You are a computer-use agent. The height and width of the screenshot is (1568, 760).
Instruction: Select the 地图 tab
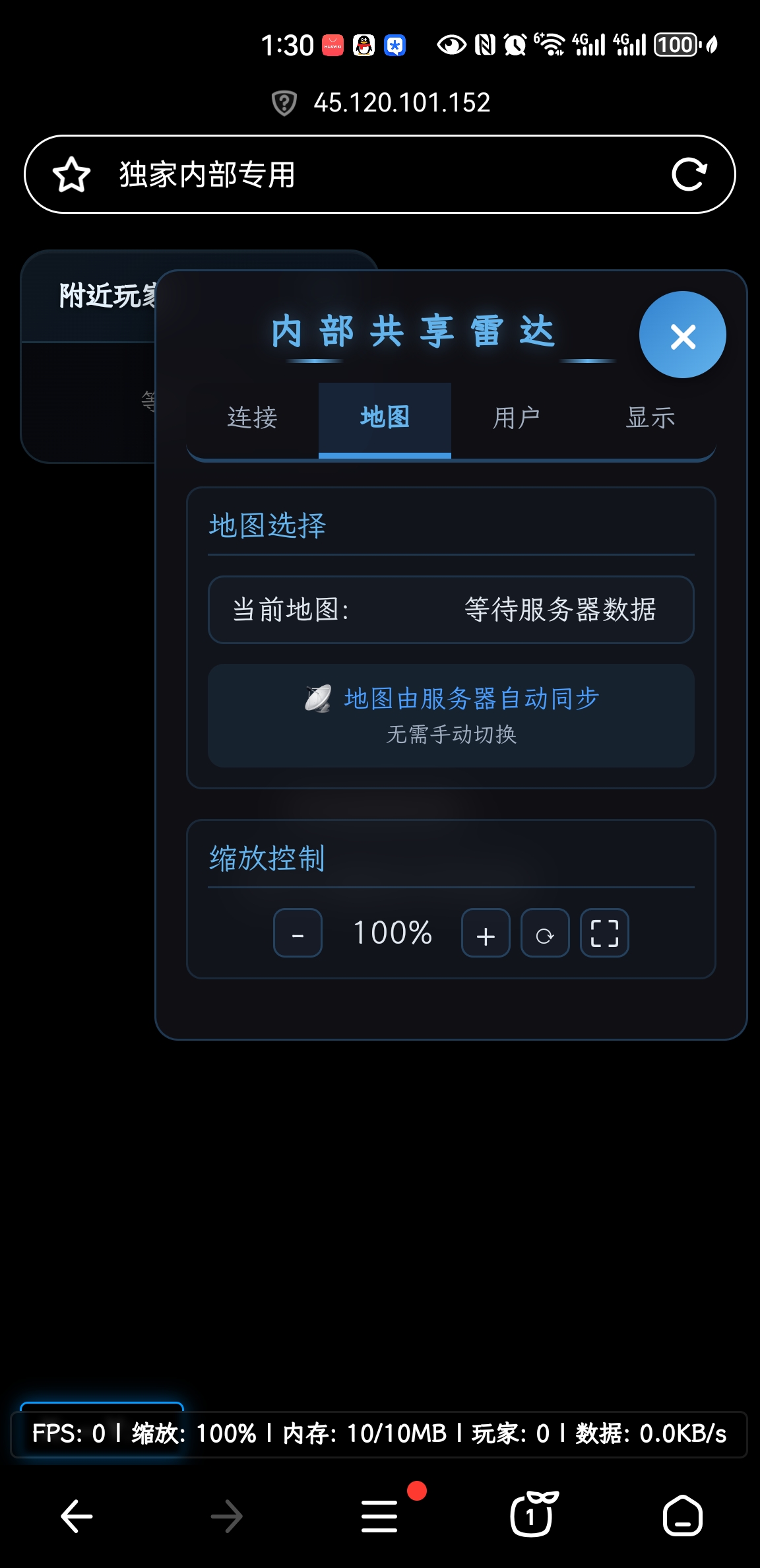[x=385, y=418]
